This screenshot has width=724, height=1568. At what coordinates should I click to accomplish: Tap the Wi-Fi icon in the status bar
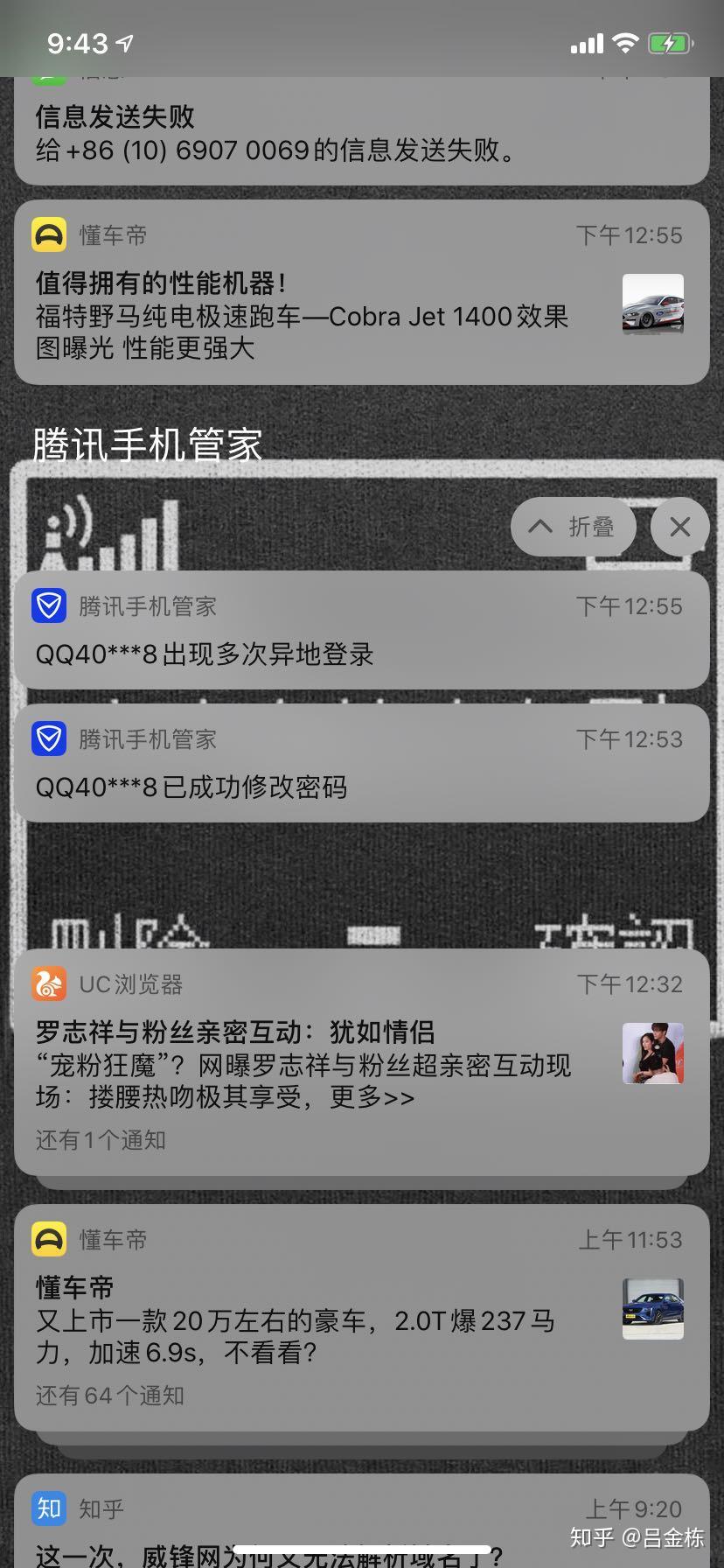[624, 42]
